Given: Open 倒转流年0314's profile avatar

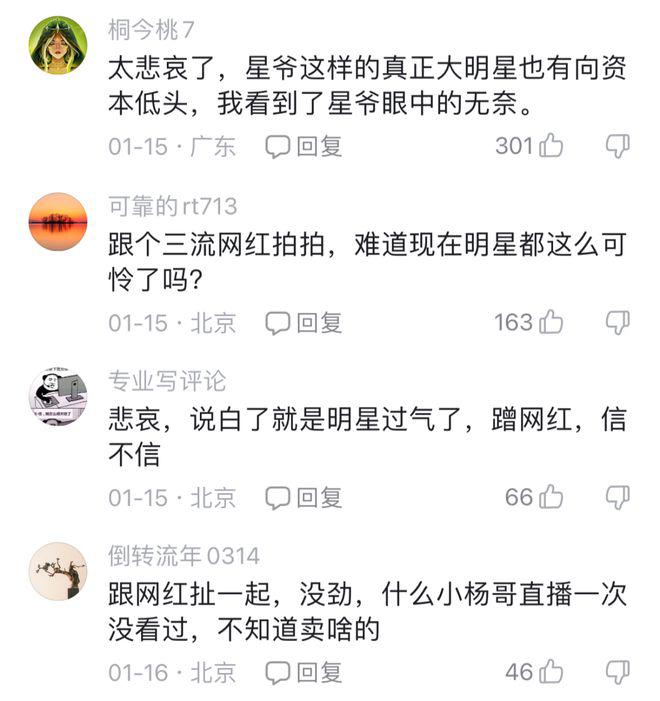Looking at the screenshot, I should point(57,571).
